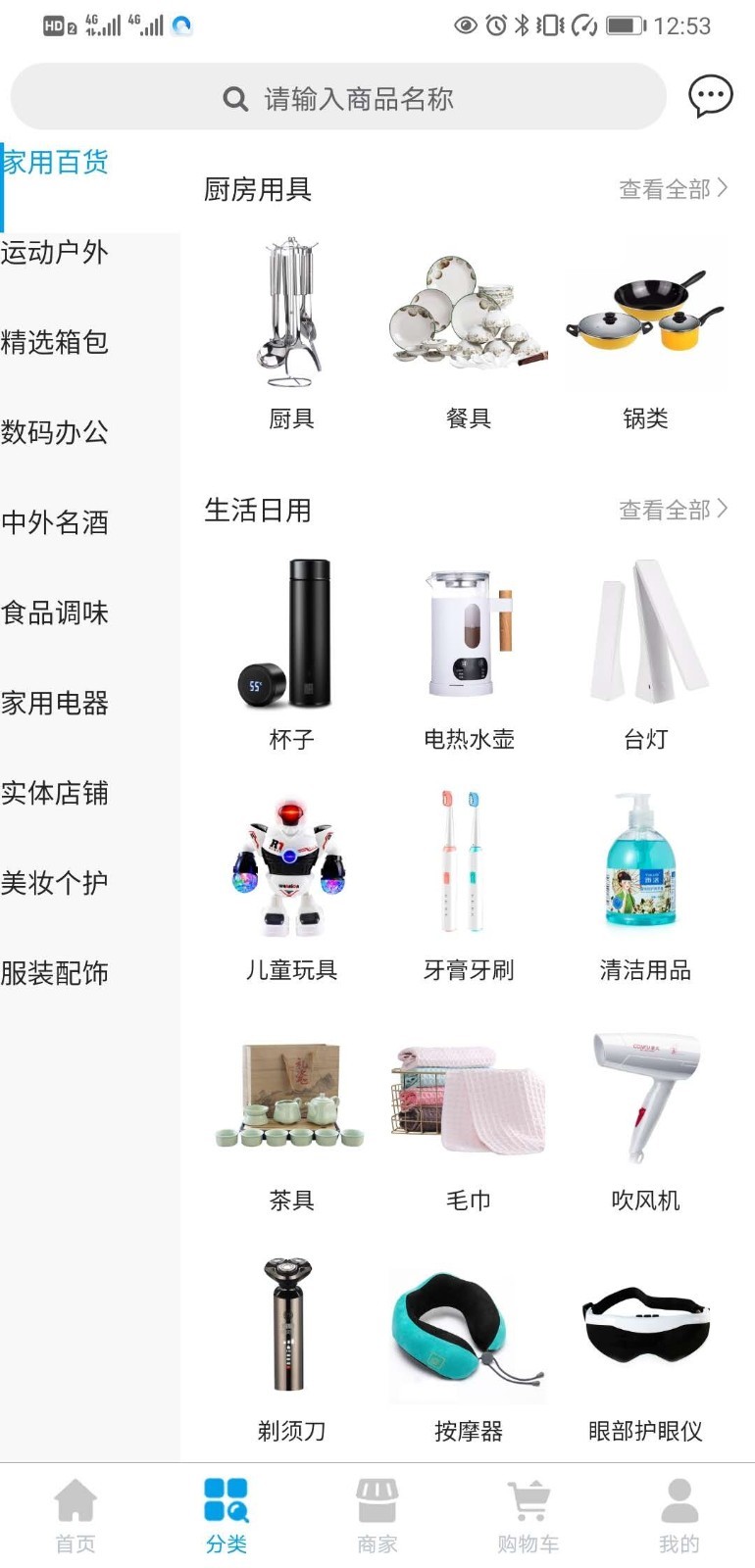The height and width of the screenshot is (1568, 755).
Task: Open the 我的 profile tab
Action: (x=679, y=1515)
